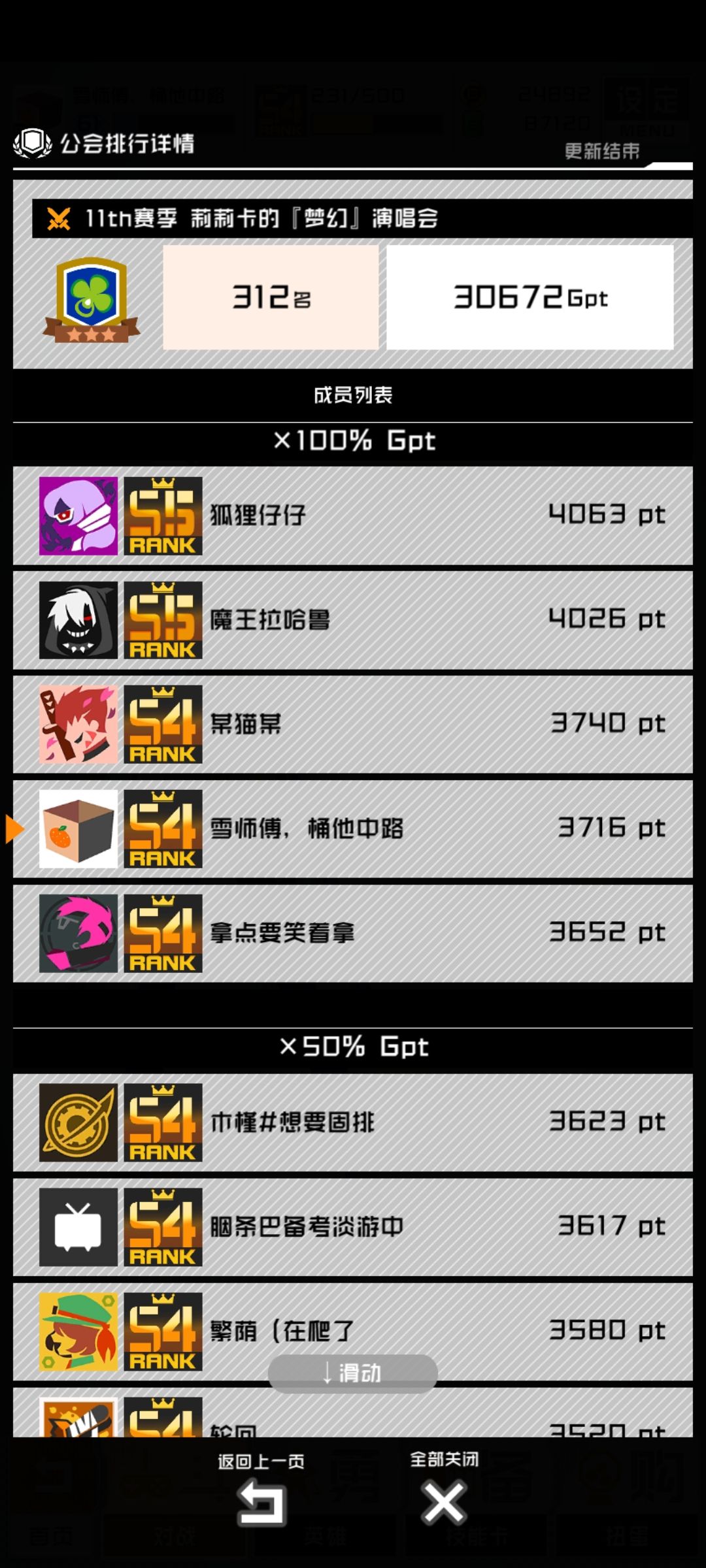Select 狐狸仔仔's purple fox avatar
Image resolution: width=706 pixels, height=1568 pixels.
(77, 514)
